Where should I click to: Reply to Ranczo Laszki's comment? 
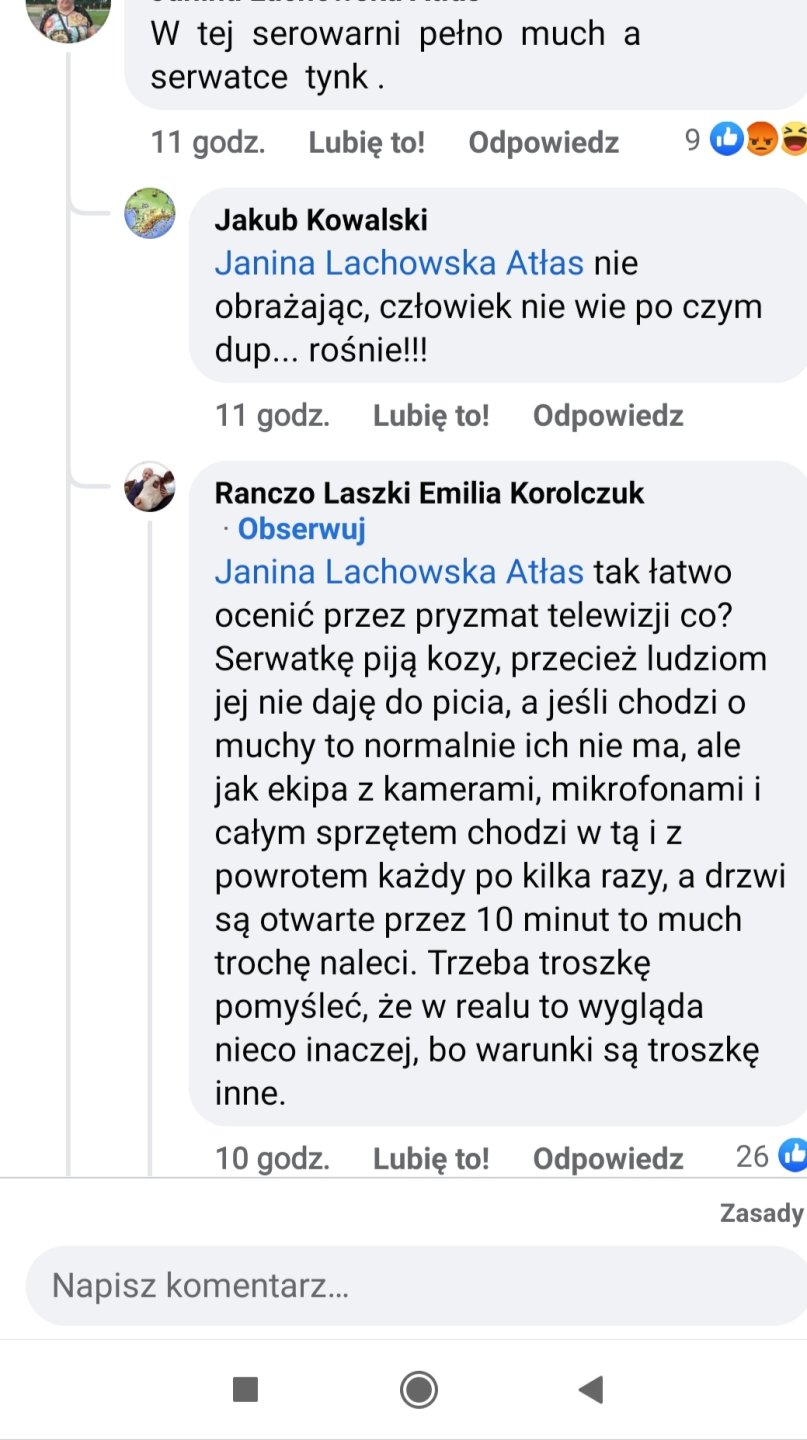tap(608, 1158)
